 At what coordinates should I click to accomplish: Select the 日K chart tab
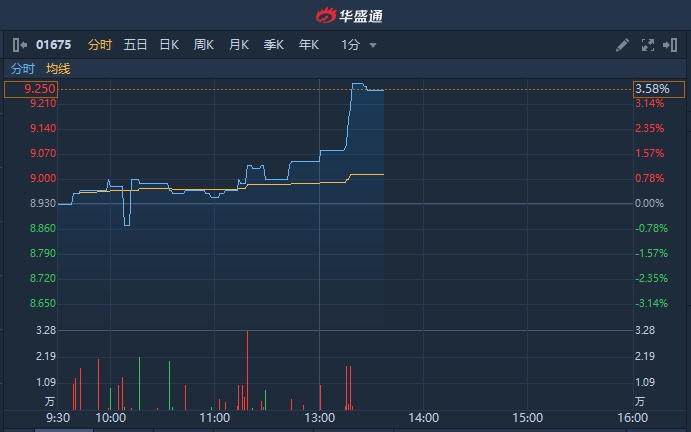[x=169, y=45]
